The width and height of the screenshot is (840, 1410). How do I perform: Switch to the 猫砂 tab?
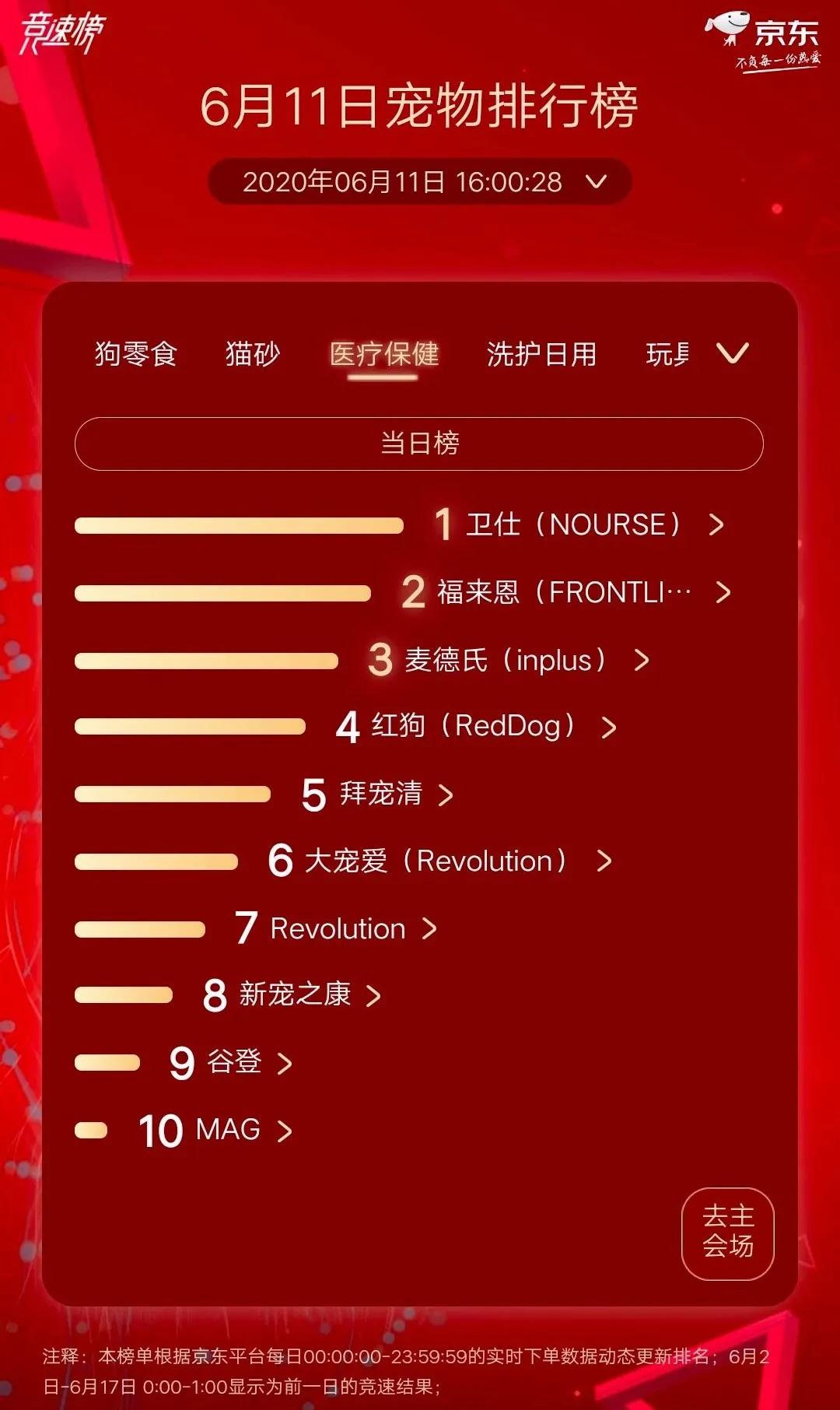(252, 354)
